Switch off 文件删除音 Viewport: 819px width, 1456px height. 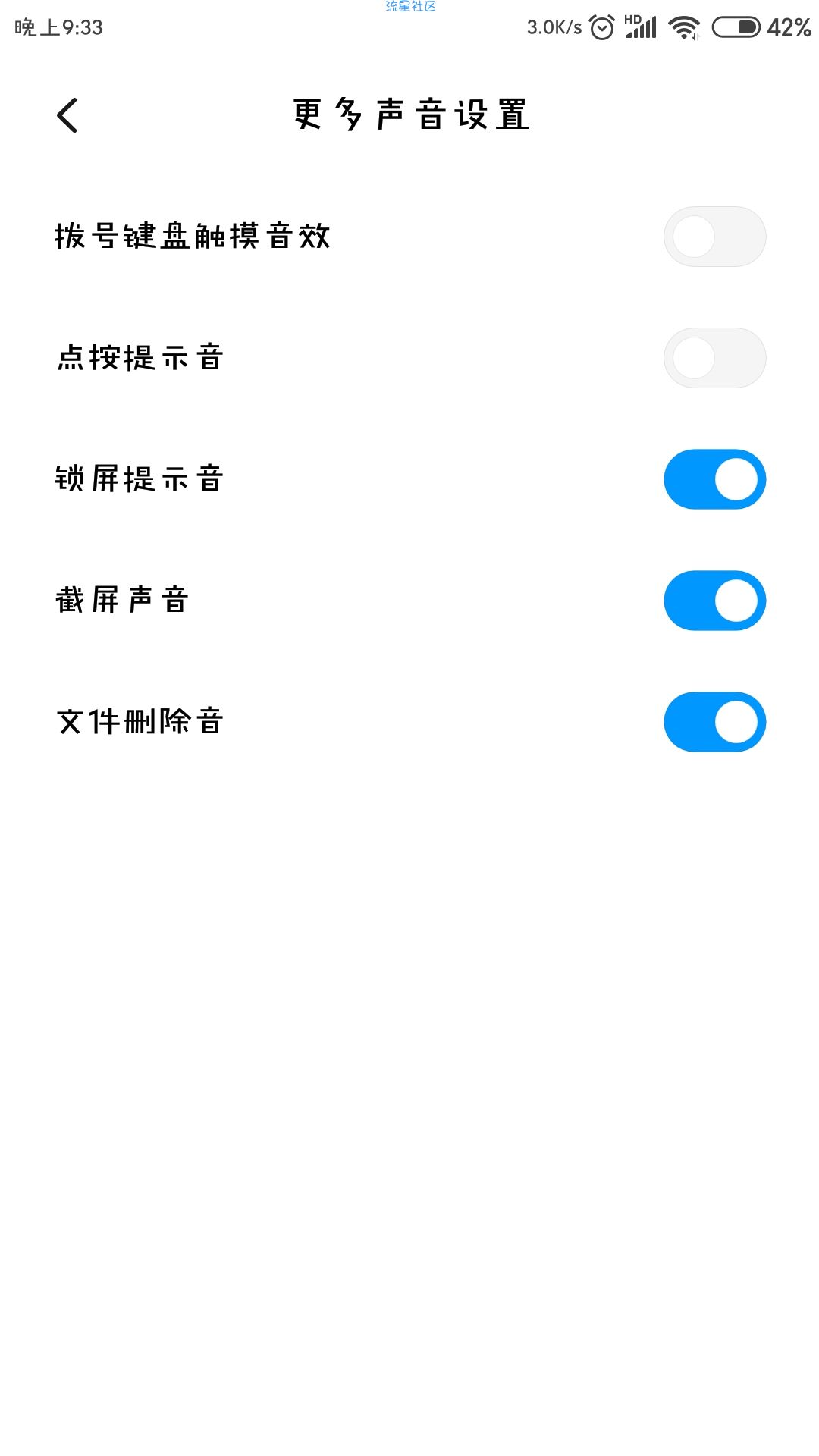pyautogui.click(x=714, y=722)
